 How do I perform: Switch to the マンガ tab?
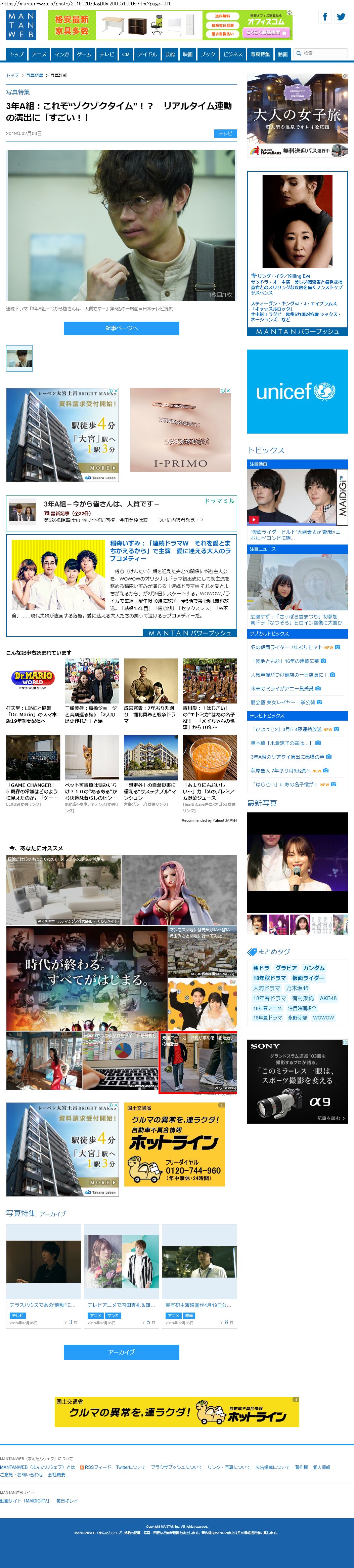pos(61,54)
